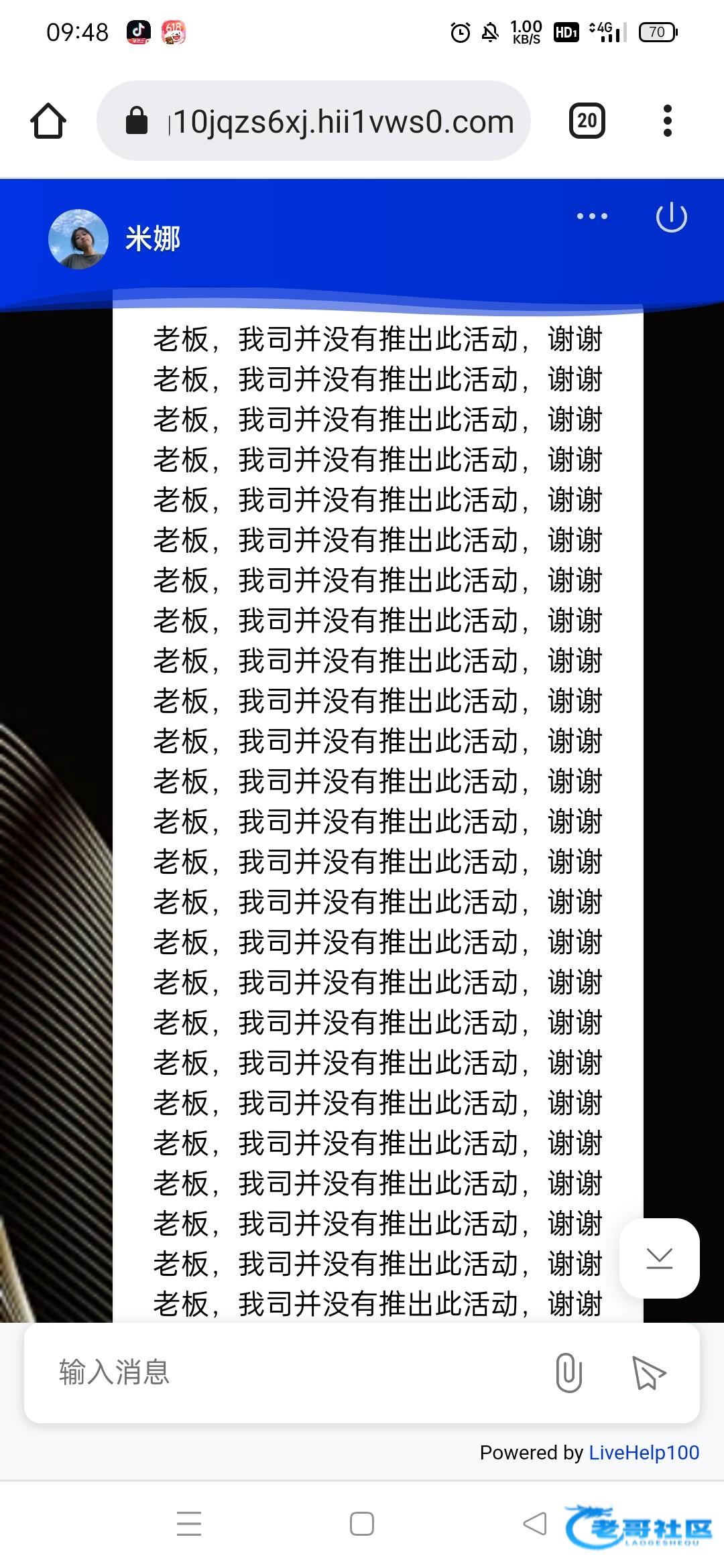Screen dimensions: 724x1568
Task: Open the system recent apps view
Action: tap(189, 1523)
